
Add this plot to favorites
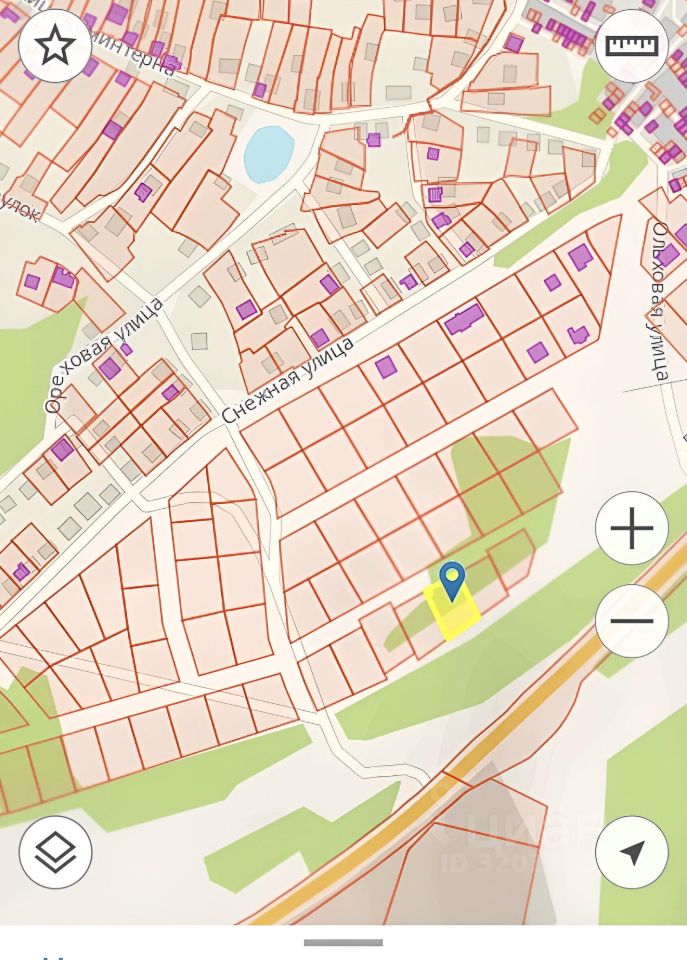pos(55,46)
